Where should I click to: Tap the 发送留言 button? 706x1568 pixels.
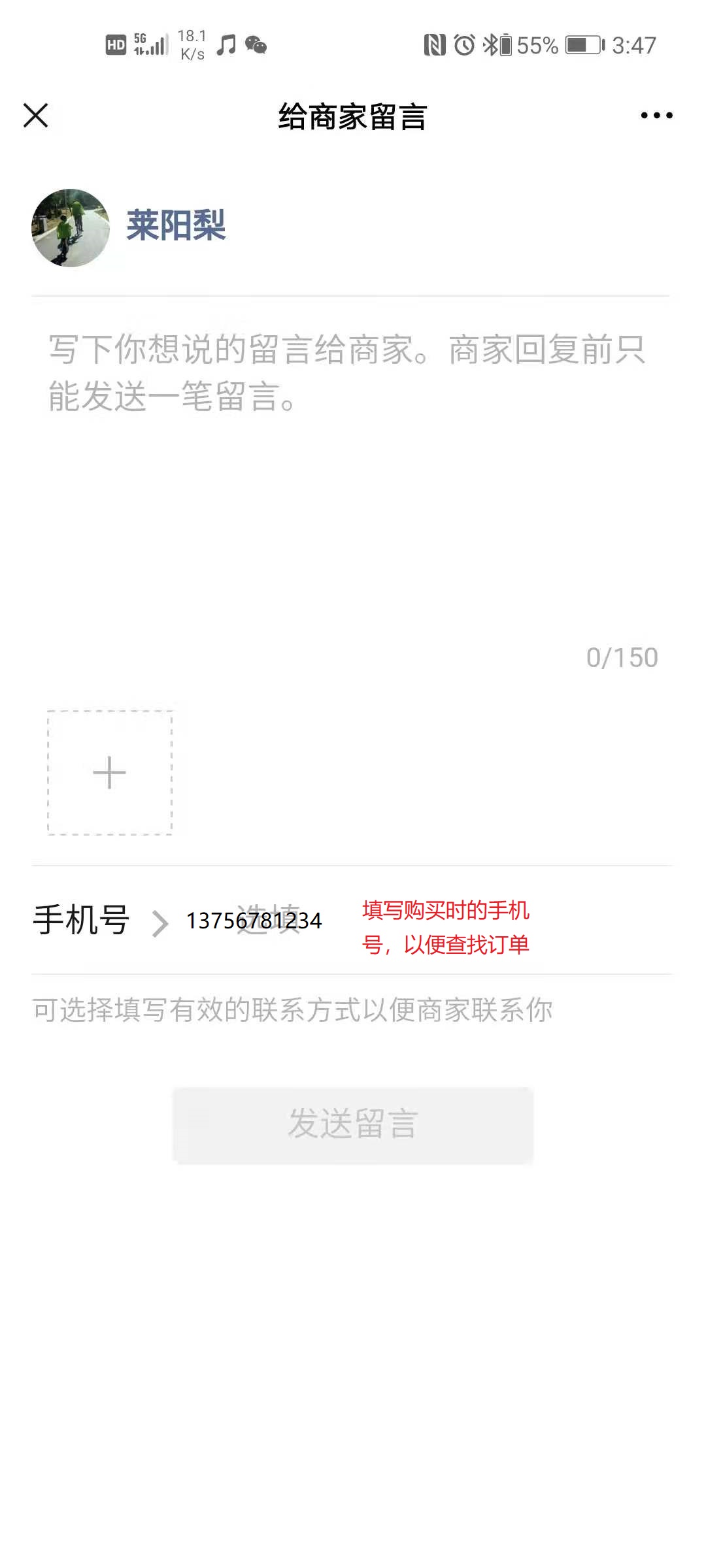click(353, 1124)
